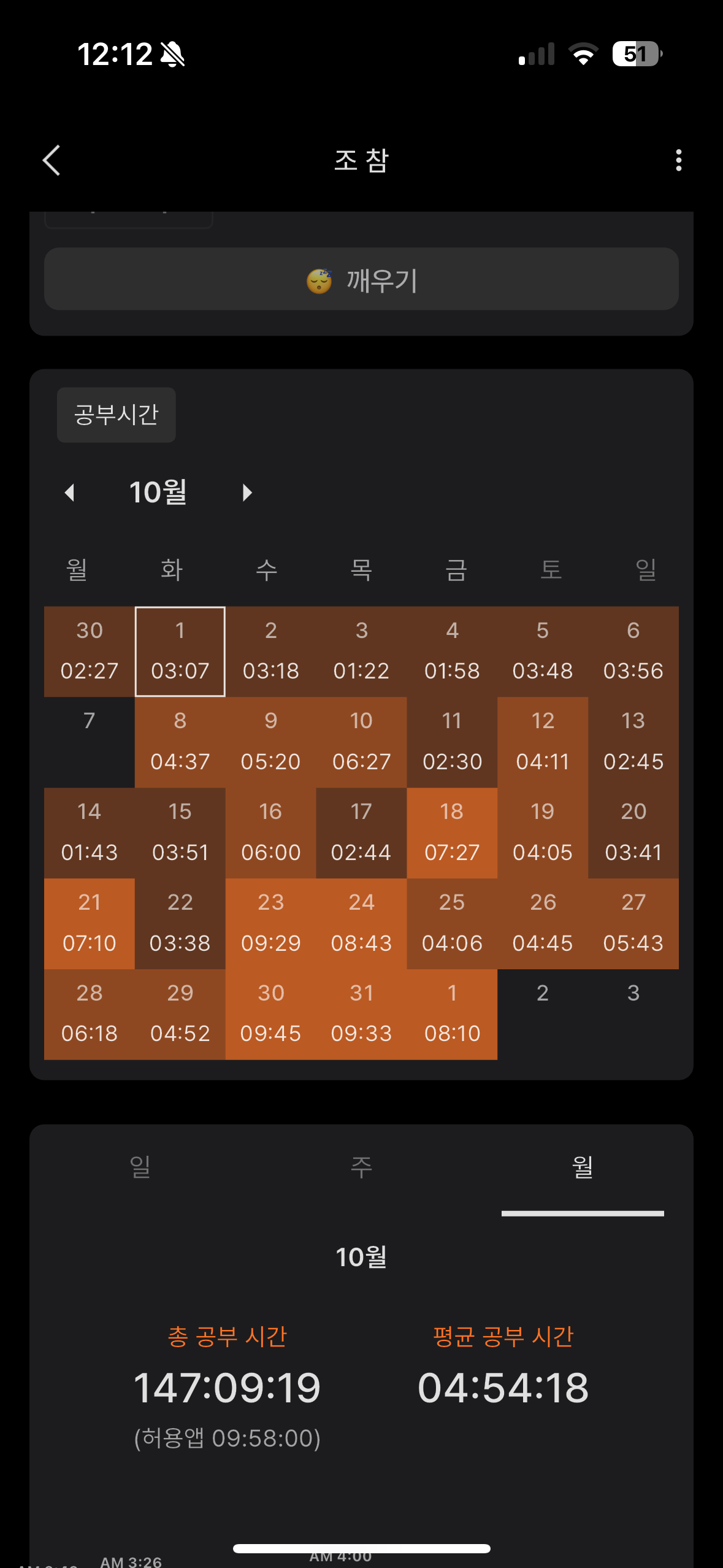Tap the 깨우기 wake-up button

coord(361,279)
